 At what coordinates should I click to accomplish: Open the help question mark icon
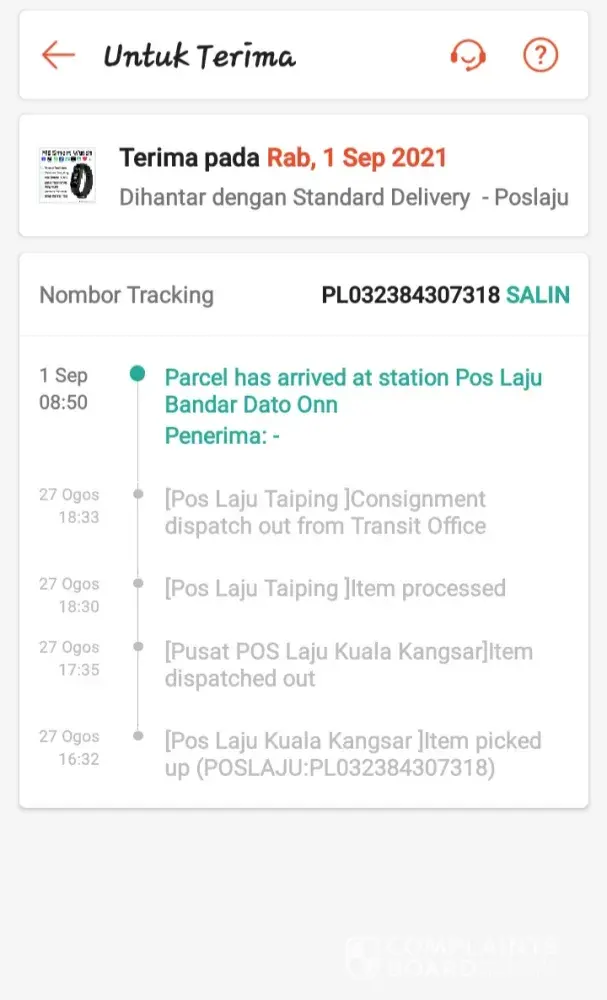tap(540, 55)
